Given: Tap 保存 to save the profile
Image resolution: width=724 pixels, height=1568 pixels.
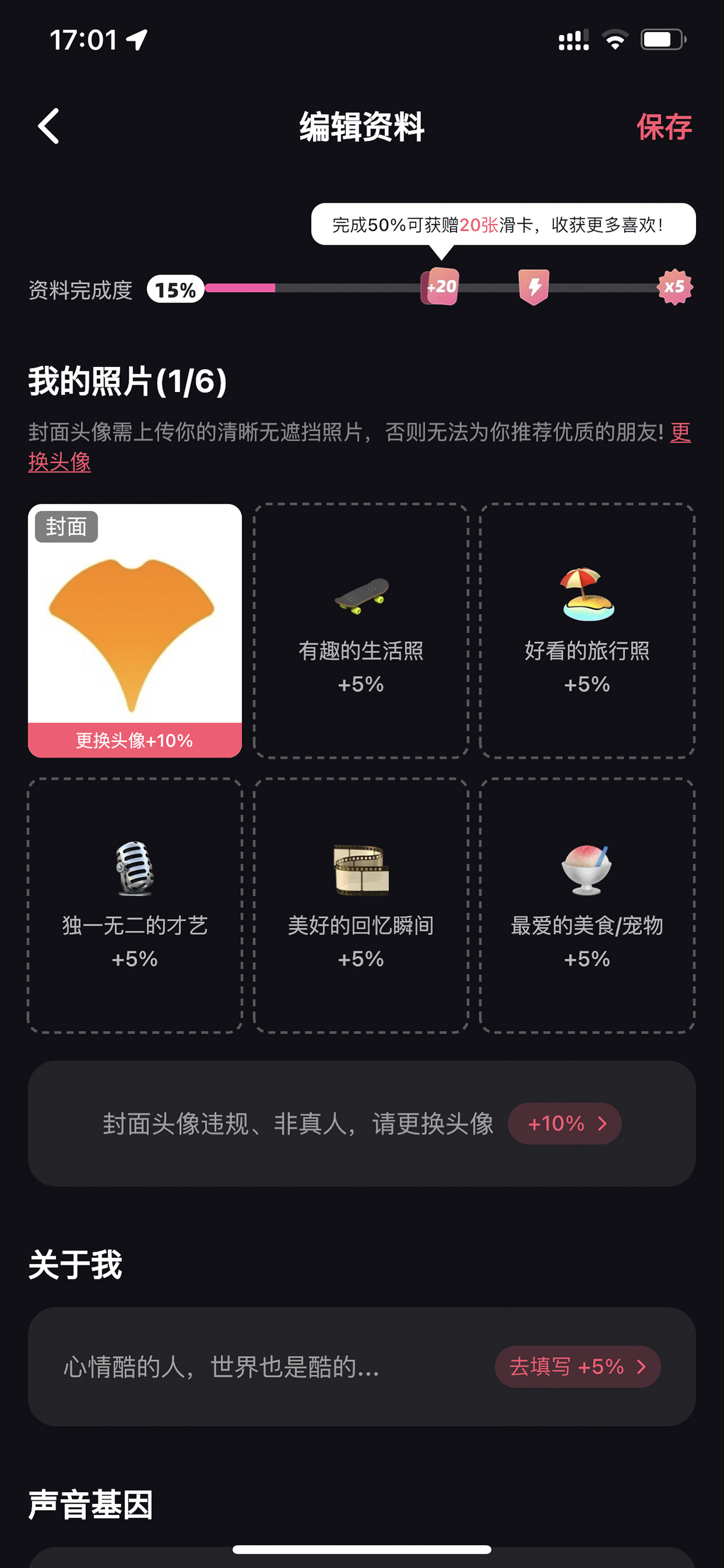Looking at the screenshot, I should 664,127.
